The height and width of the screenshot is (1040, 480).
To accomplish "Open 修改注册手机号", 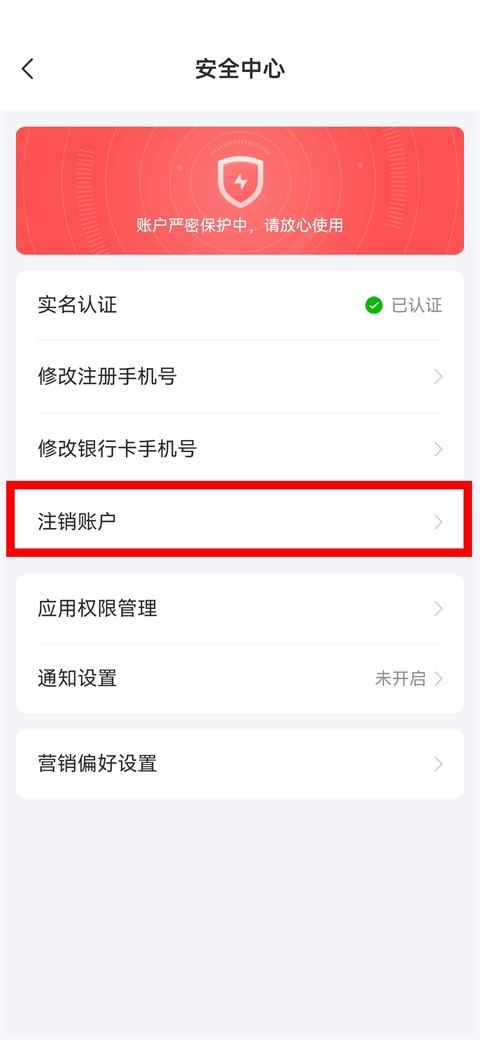I will tap(240, 377).
